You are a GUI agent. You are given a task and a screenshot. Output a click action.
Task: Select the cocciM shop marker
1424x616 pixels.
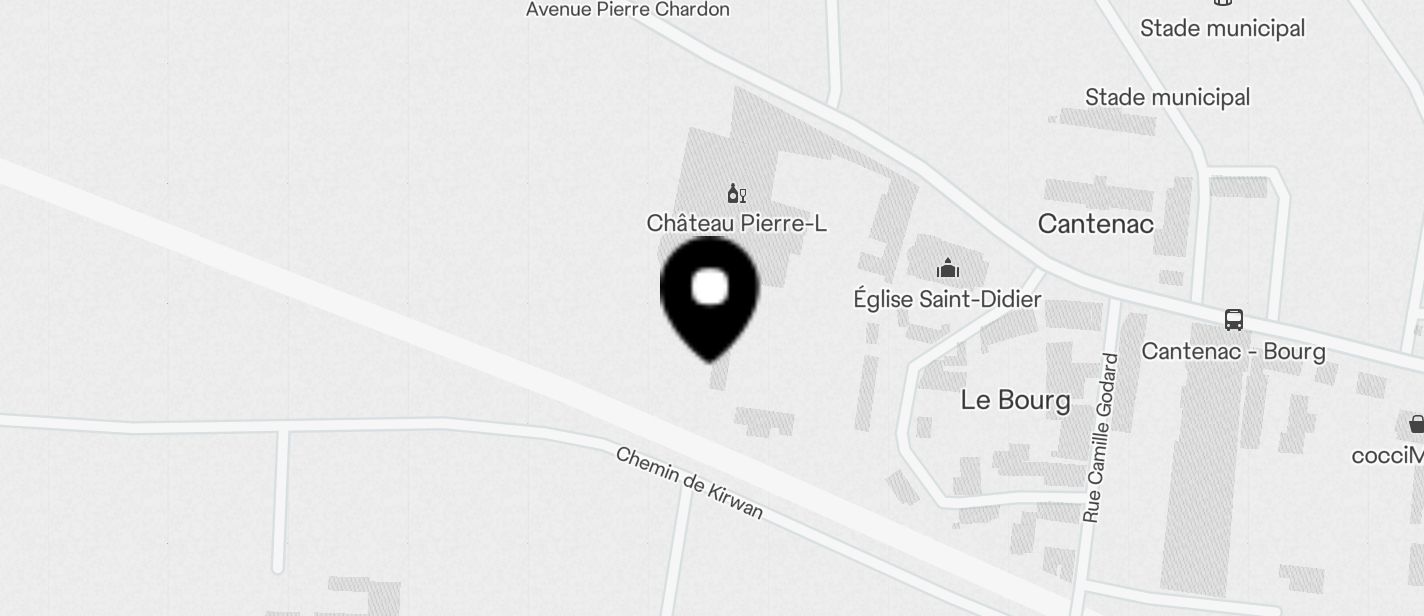pos(1416,426)
